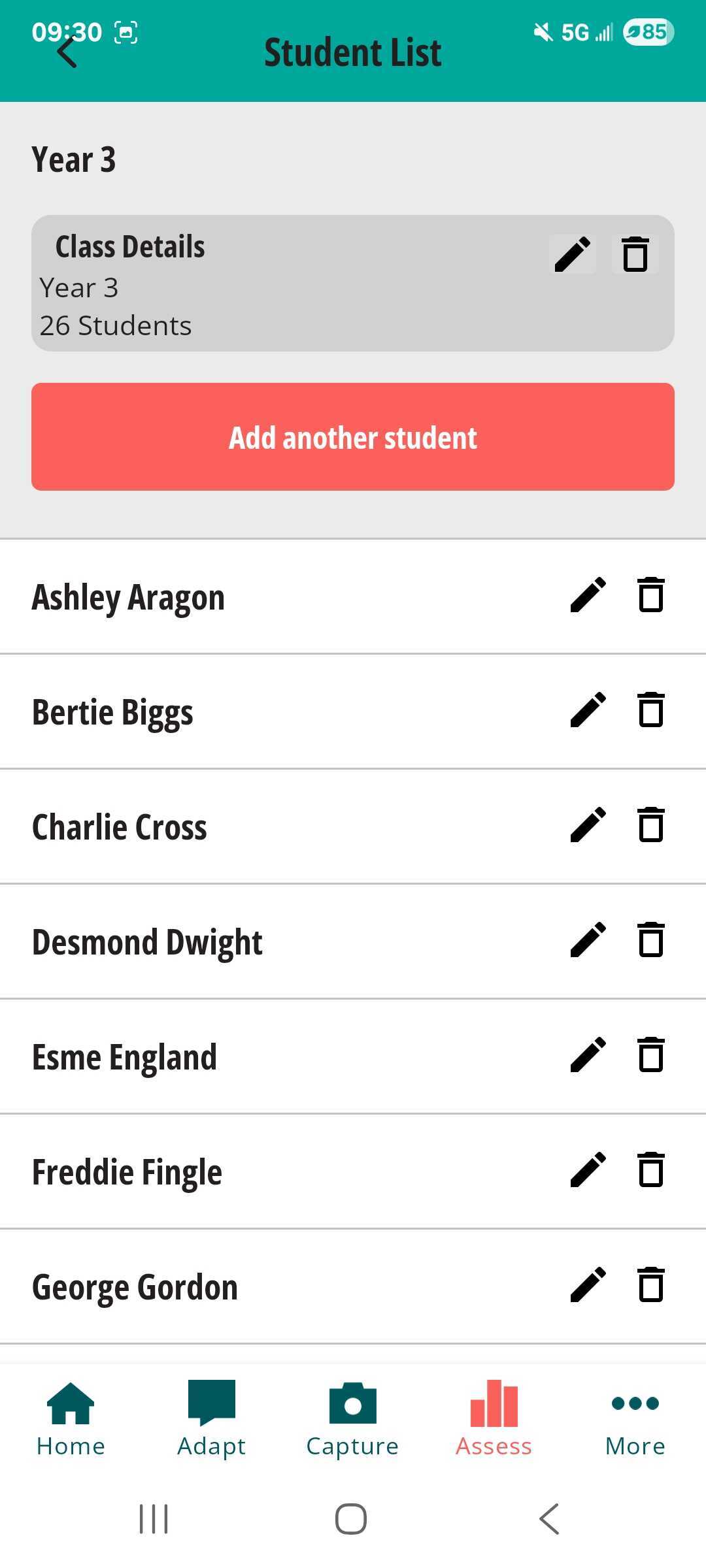Go back from Student List
The height and width of the screenshot is (1568, 706).
point(67,52)
